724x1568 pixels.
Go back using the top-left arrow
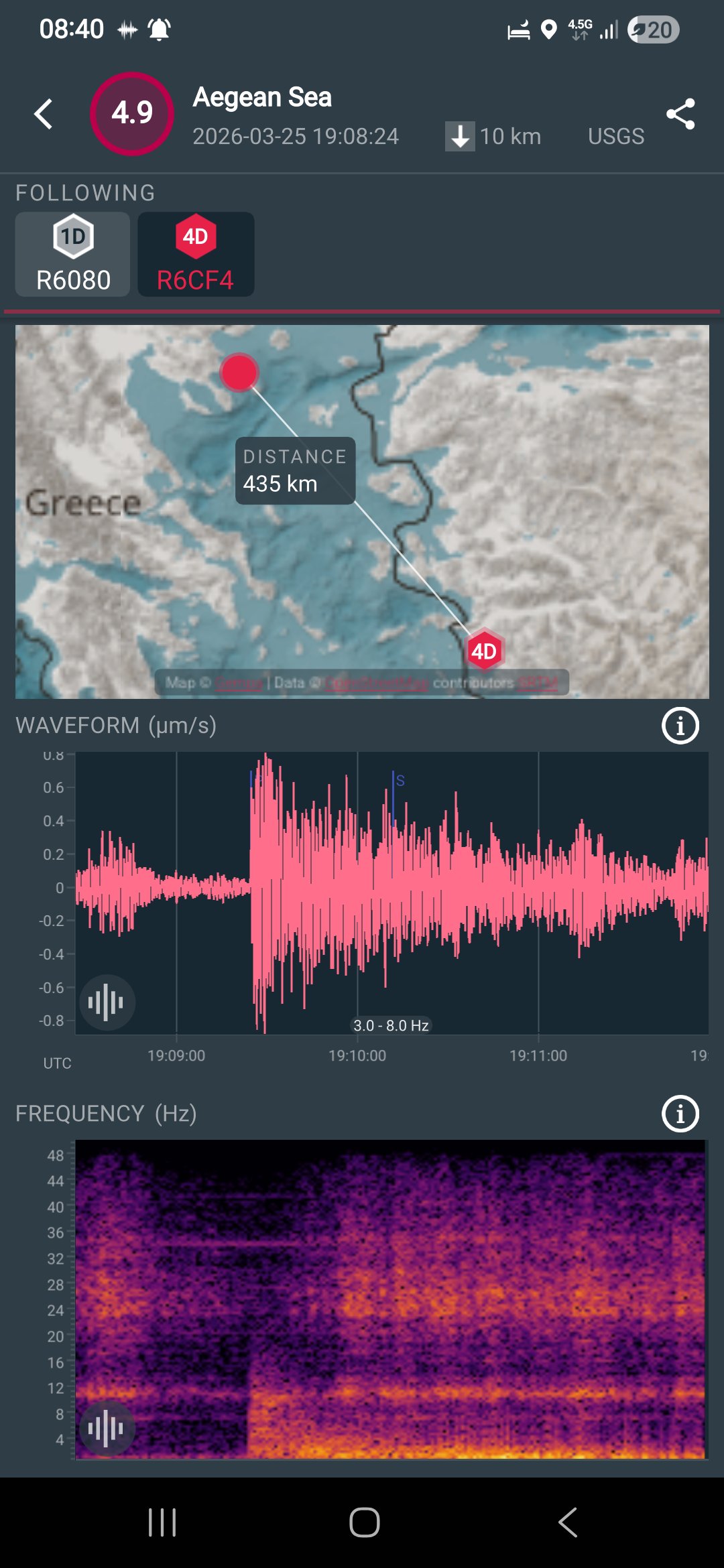tap(44, 114)
